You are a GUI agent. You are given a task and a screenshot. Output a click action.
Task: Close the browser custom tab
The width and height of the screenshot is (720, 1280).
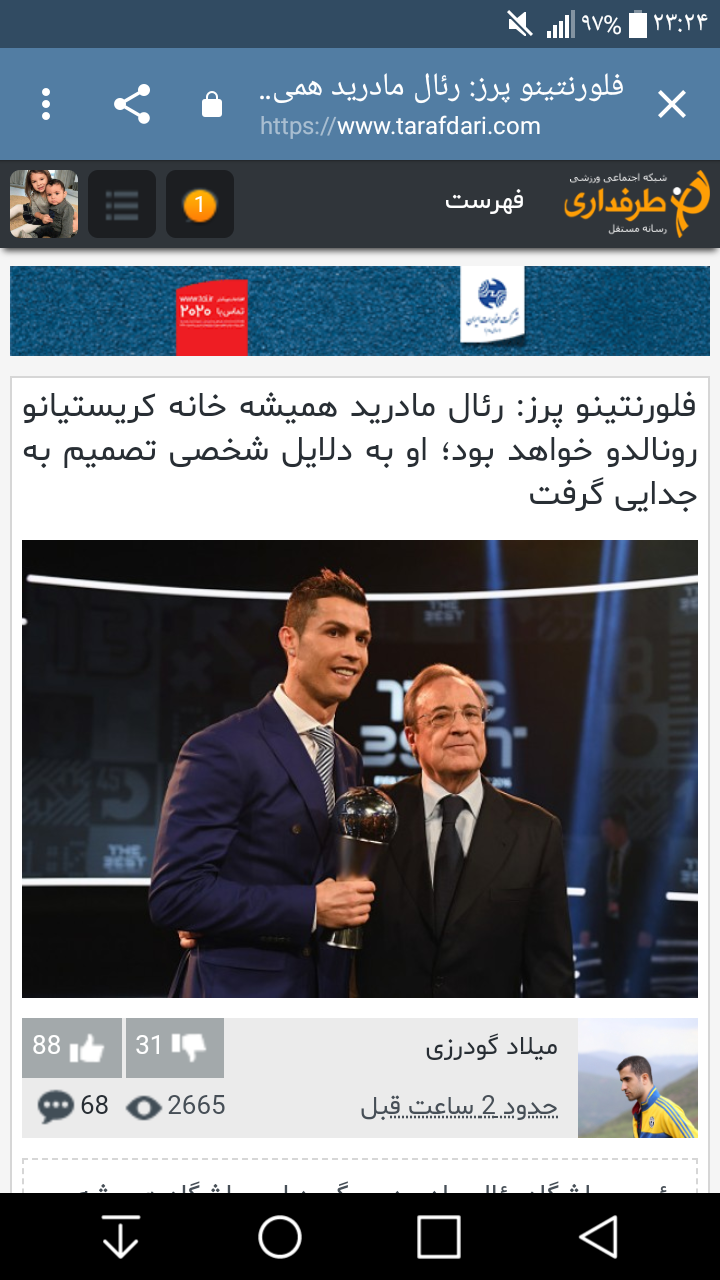click(672, 104)
